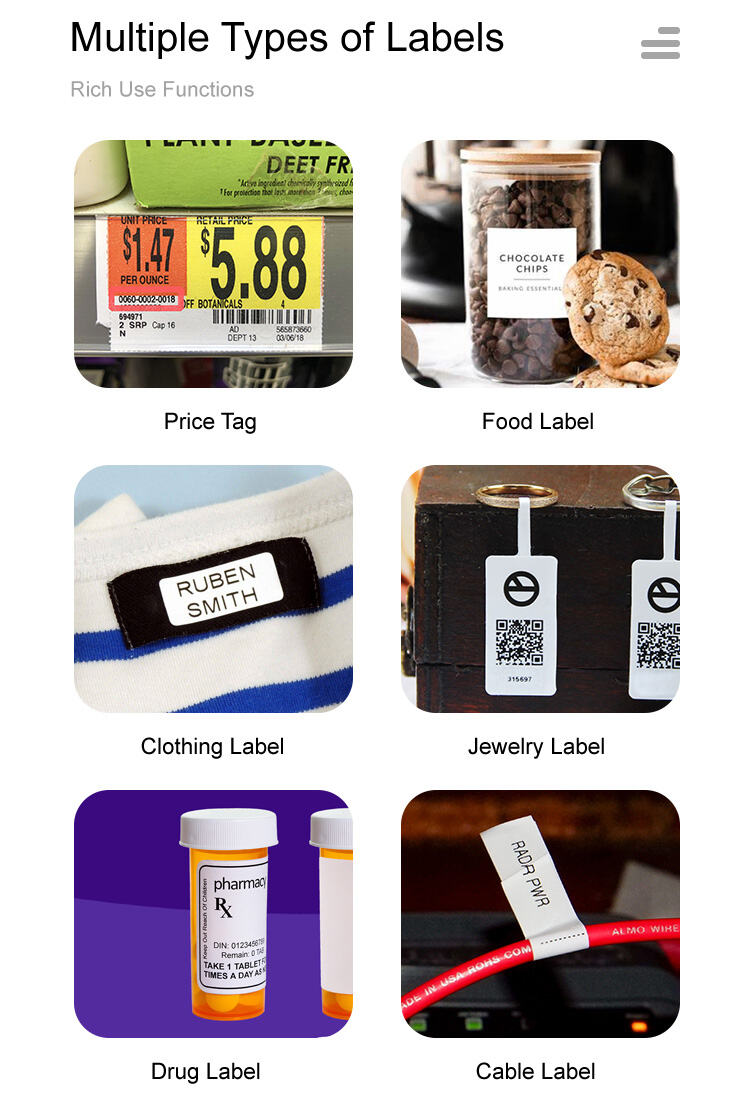This screenshot has width=750, height=1113.
Task: Select the Price Tag caption text
Action: pyautogui.click(x=210, y=421)
